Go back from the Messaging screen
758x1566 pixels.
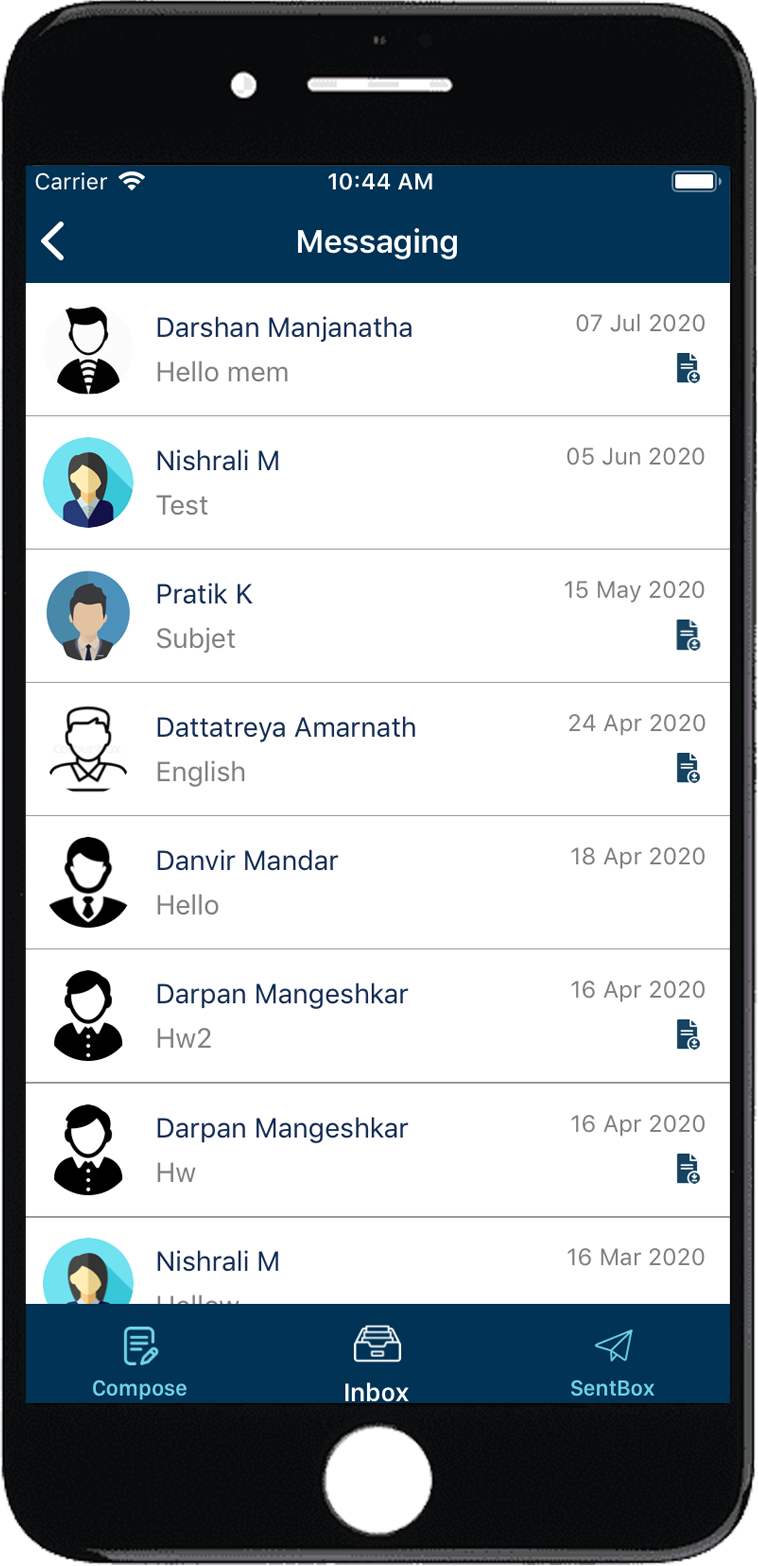[53, 242]
